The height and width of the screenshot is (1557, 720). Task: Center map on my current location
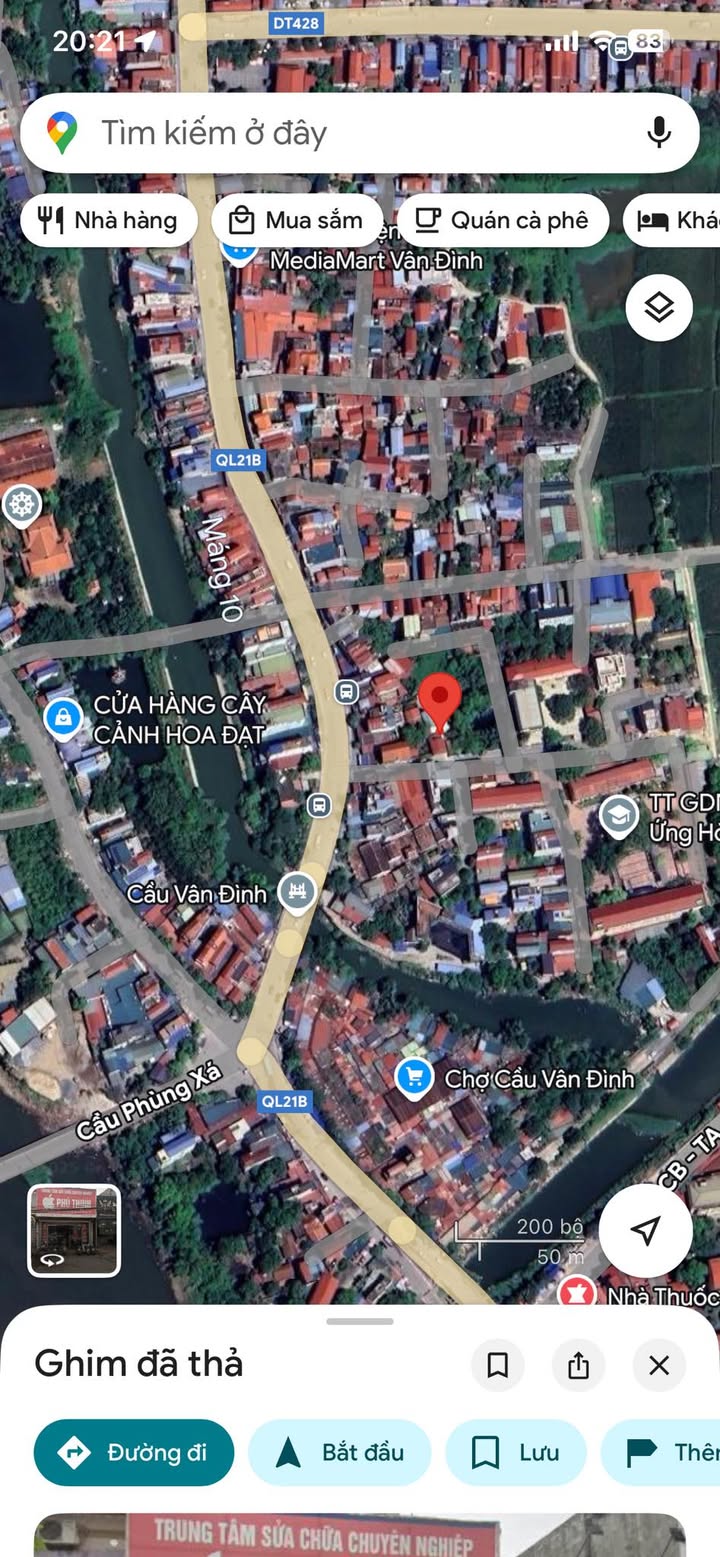point(646,1231)
